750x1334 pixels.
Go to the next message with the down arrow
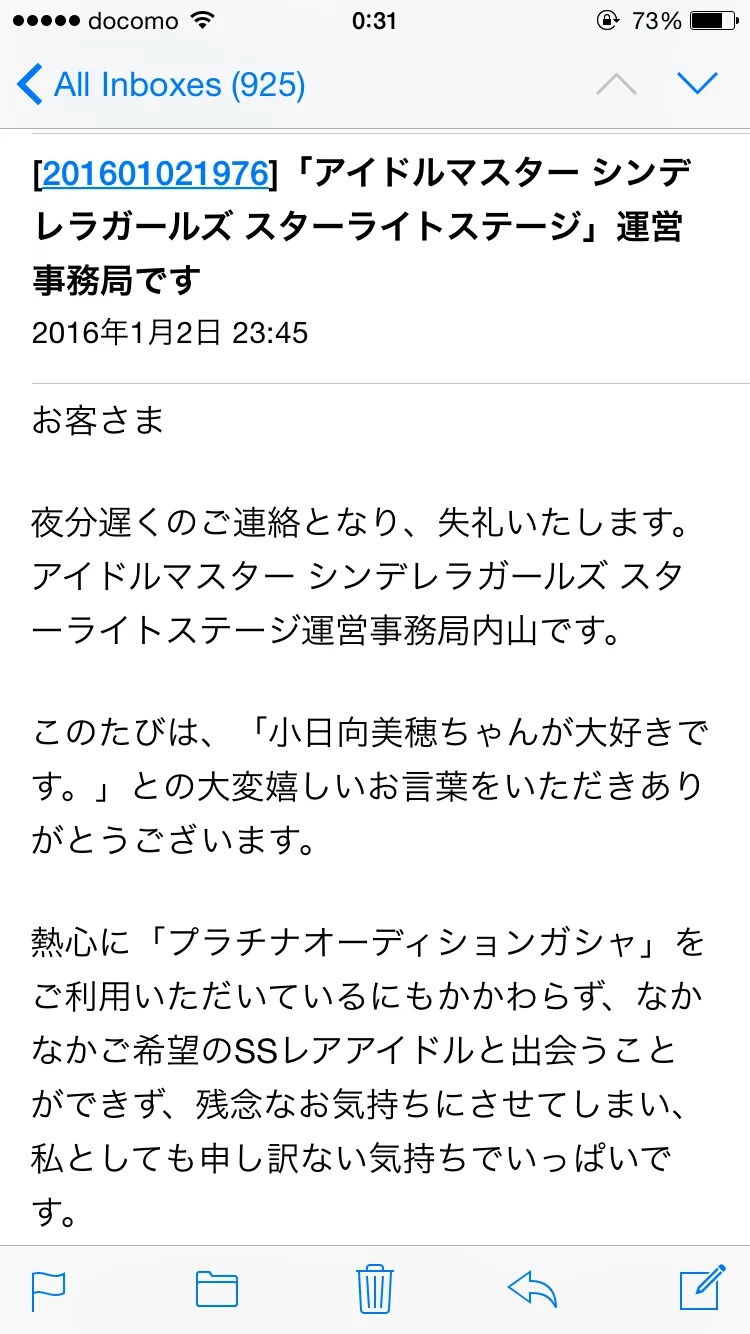click(x=697, y=84)
